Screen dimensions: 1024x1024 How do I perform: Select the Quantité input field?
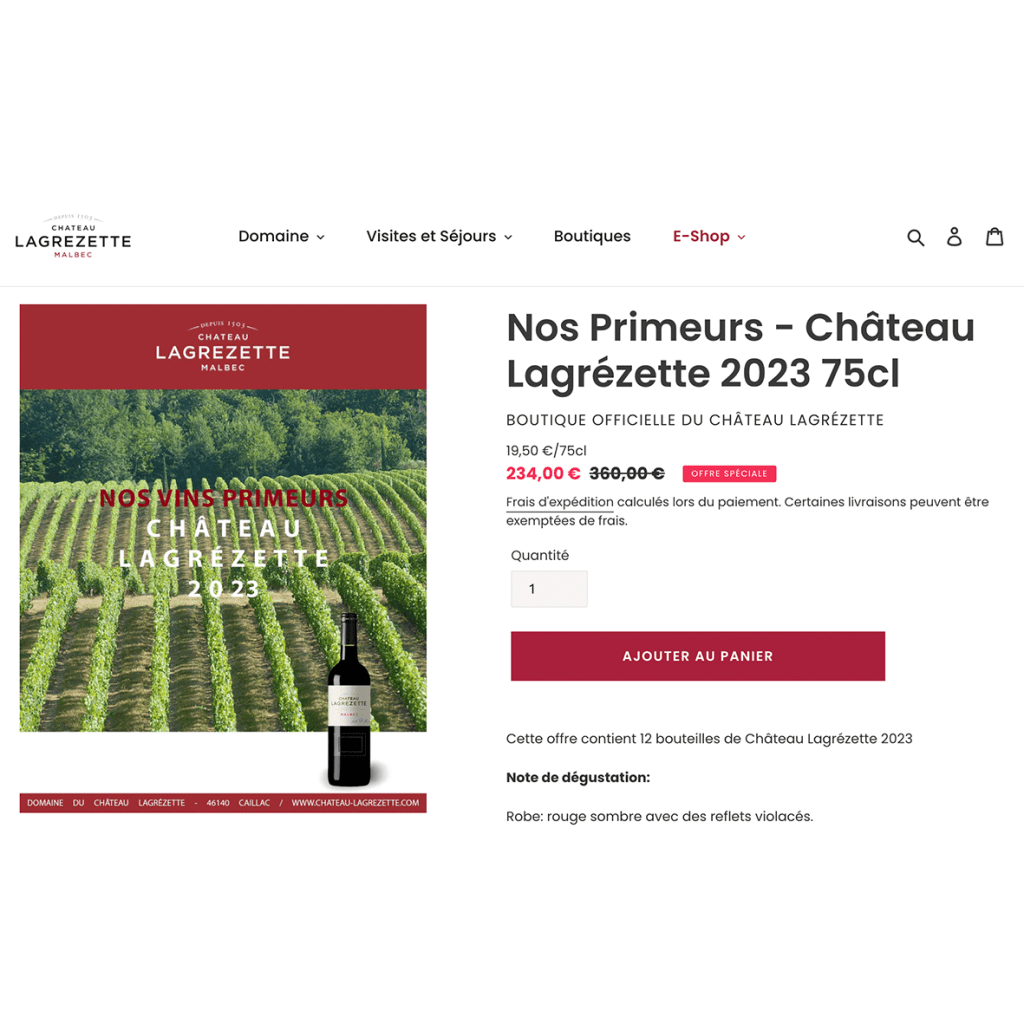coord(549,589)
